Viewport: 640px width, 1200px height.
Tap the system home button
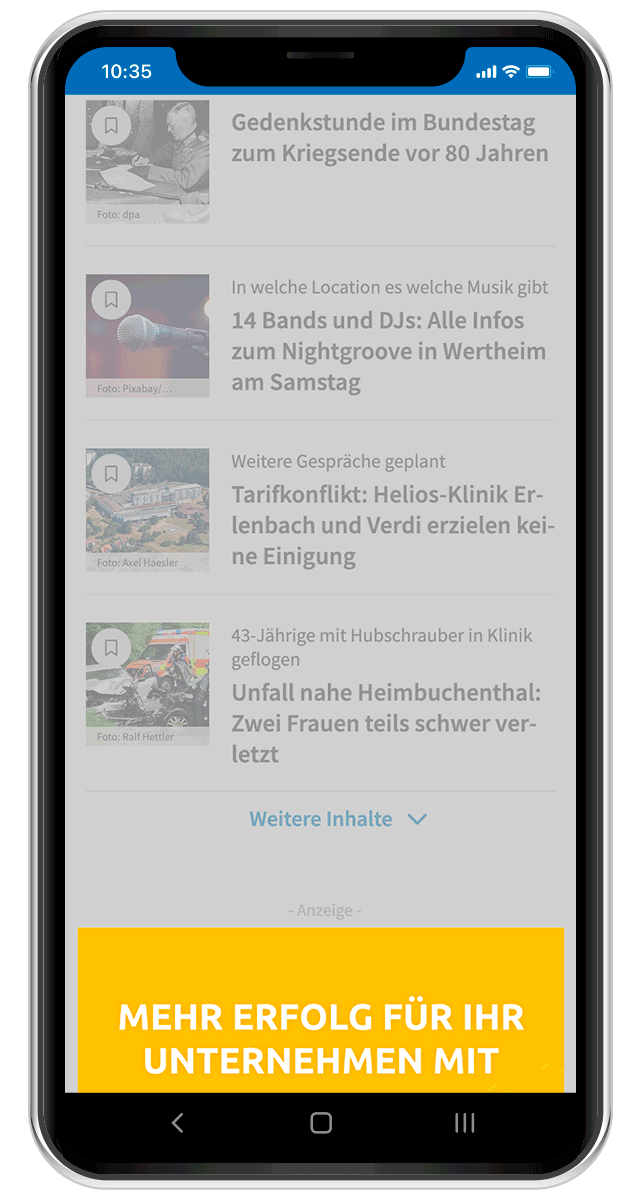tap(321, 1123)
